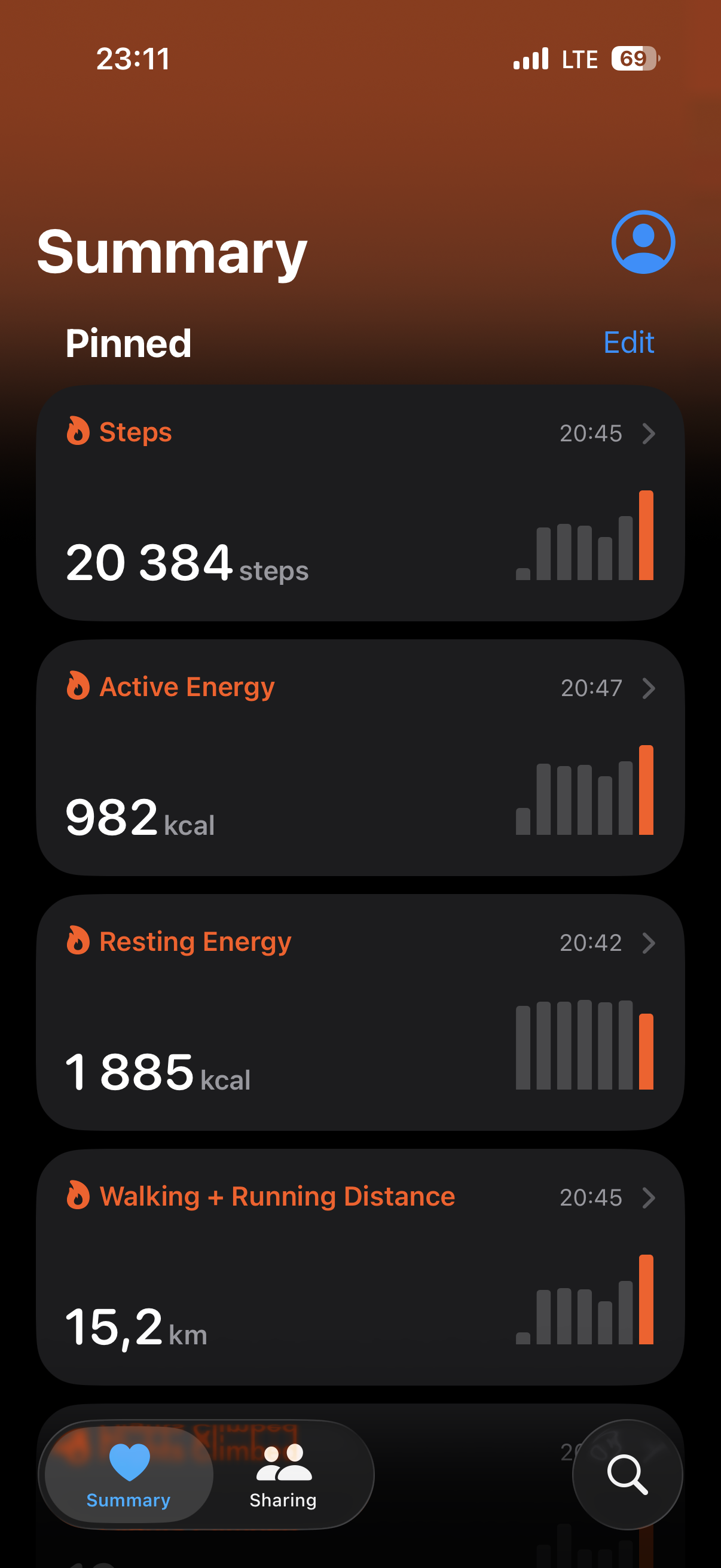Image resolution: width=721 pixels, height=1568 pixels.
Task: Switch to the Sharing tab
Action: (283, 1475)
